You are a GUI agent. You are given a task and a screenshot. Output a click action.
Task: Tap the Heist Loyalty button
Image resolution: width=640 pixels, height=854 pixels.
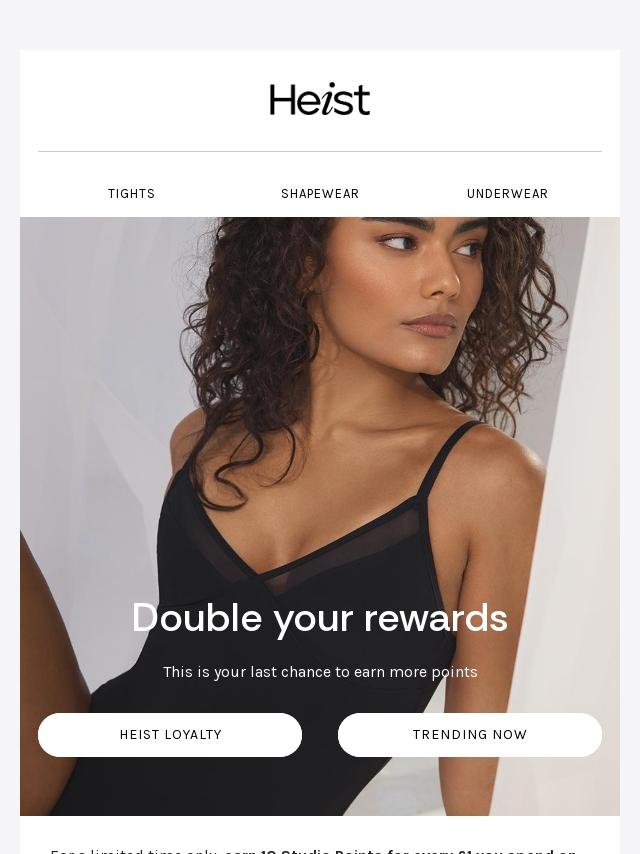click(x=170, y=735)
